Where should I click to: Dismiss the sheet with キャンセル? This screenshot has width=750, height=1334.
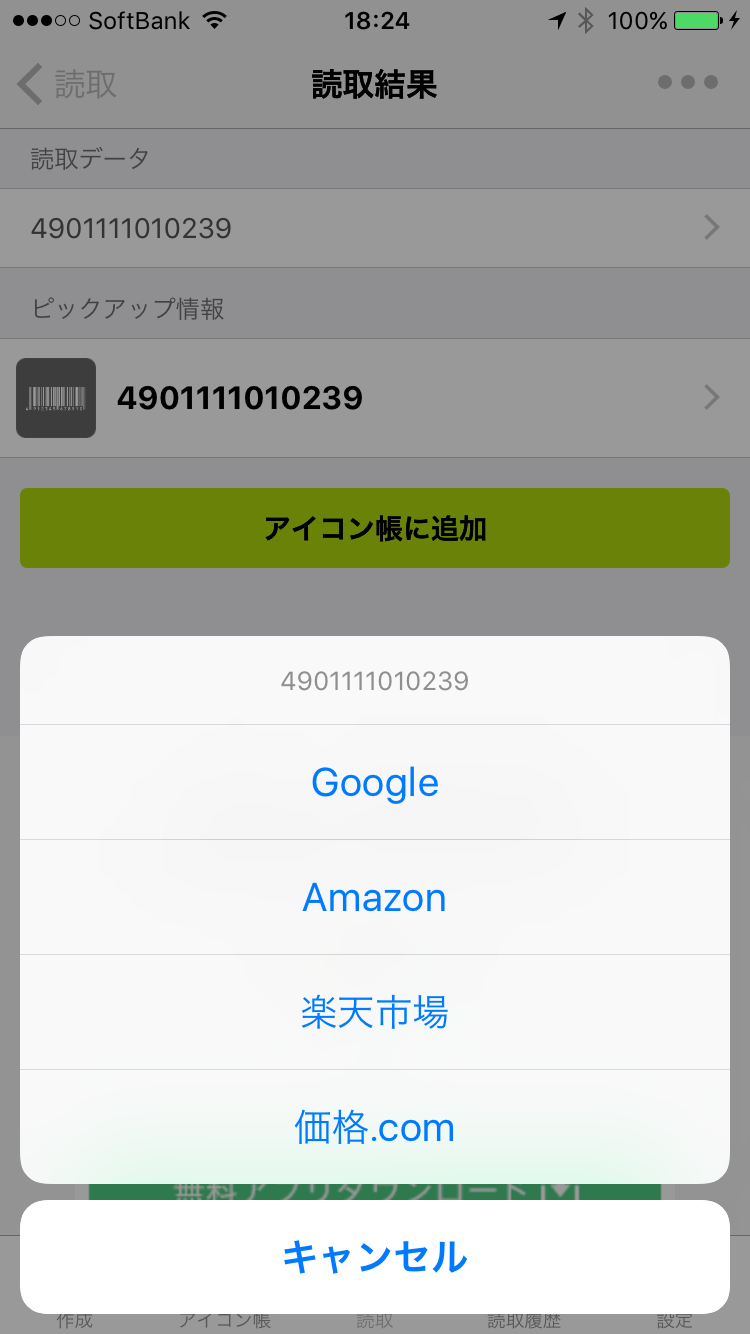click(x=375, y=1257)
